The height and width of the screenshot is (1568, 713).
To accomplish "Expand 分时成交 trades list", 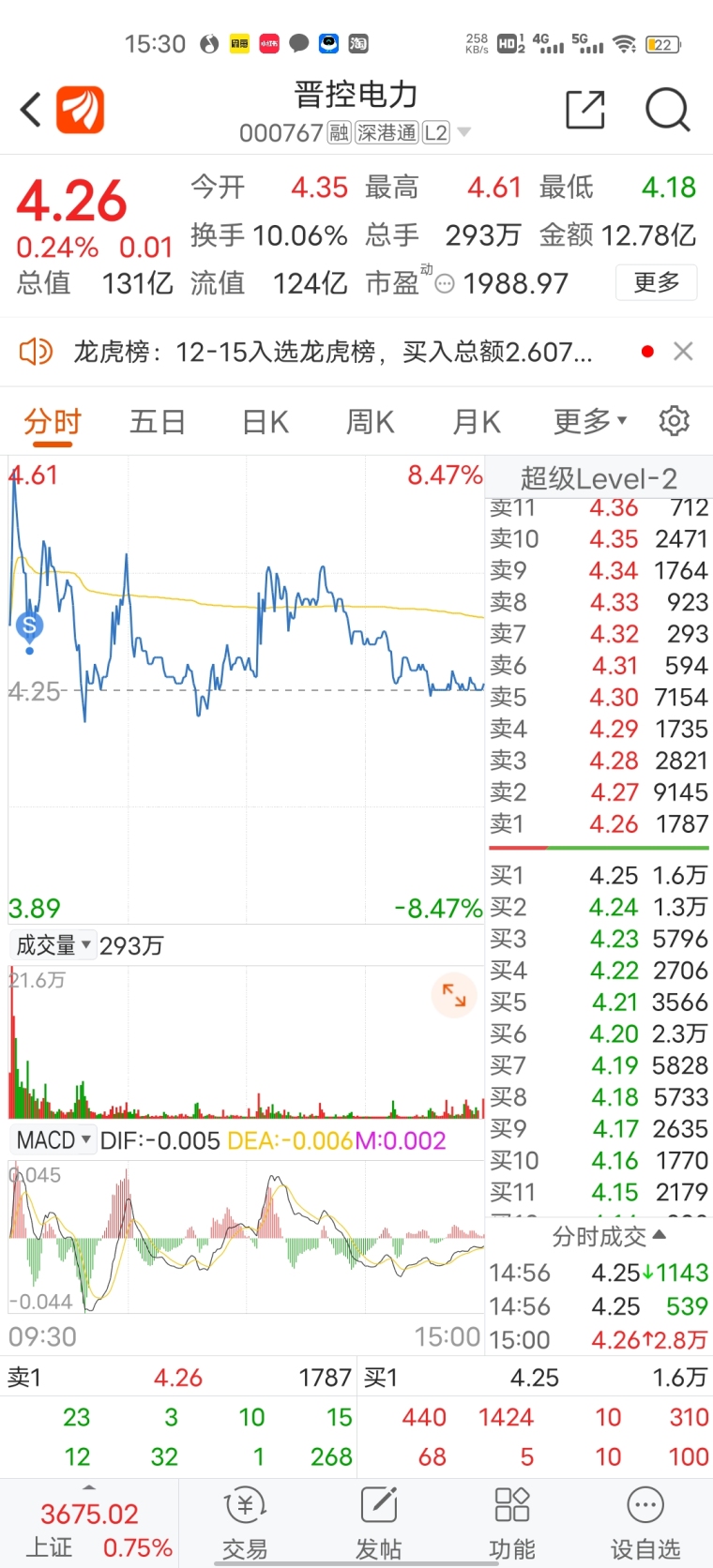I will click(x=609, y=1237).
